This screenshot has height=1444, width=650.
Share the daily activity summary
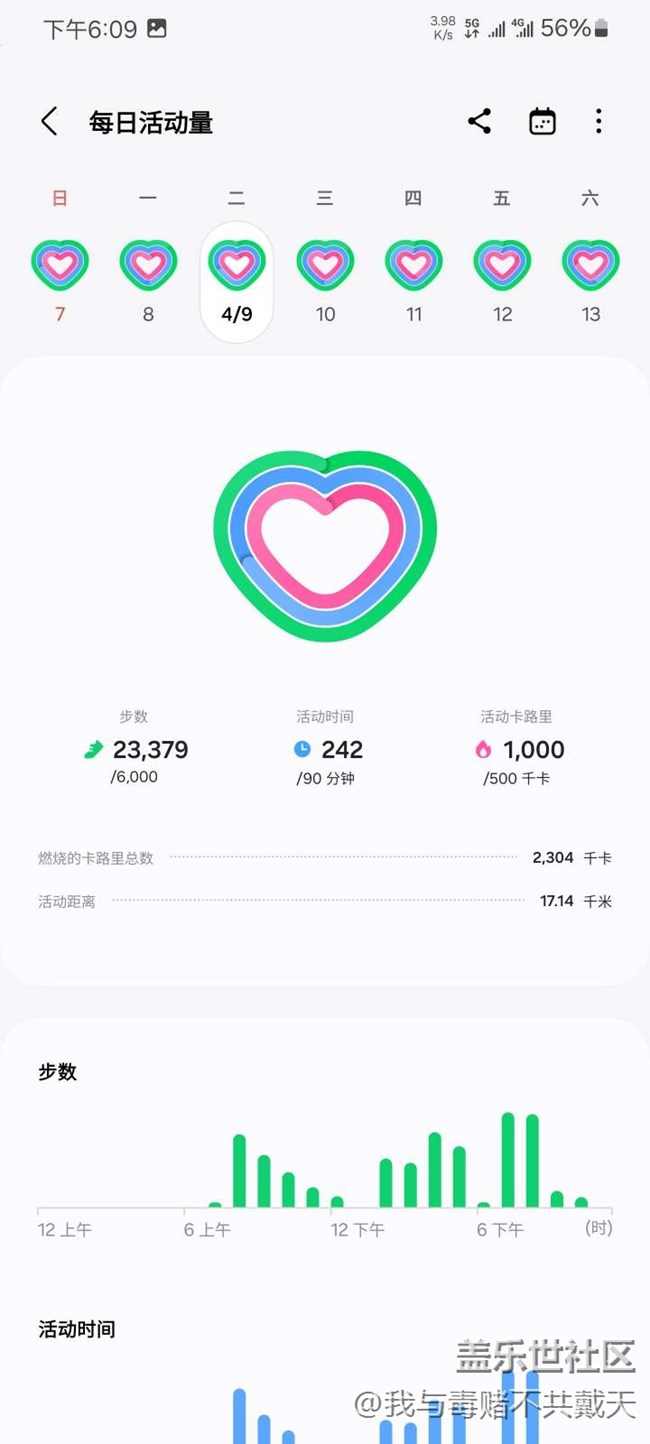(480, 122)
